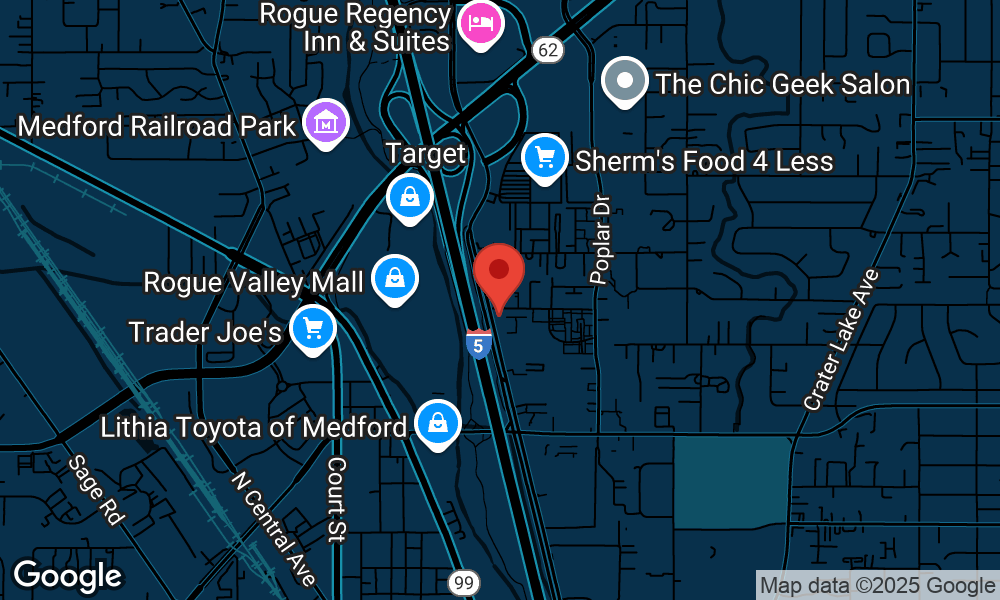
Task: Select the Rogue Regency Inn & Suites marker
Action: coord(479,27)
